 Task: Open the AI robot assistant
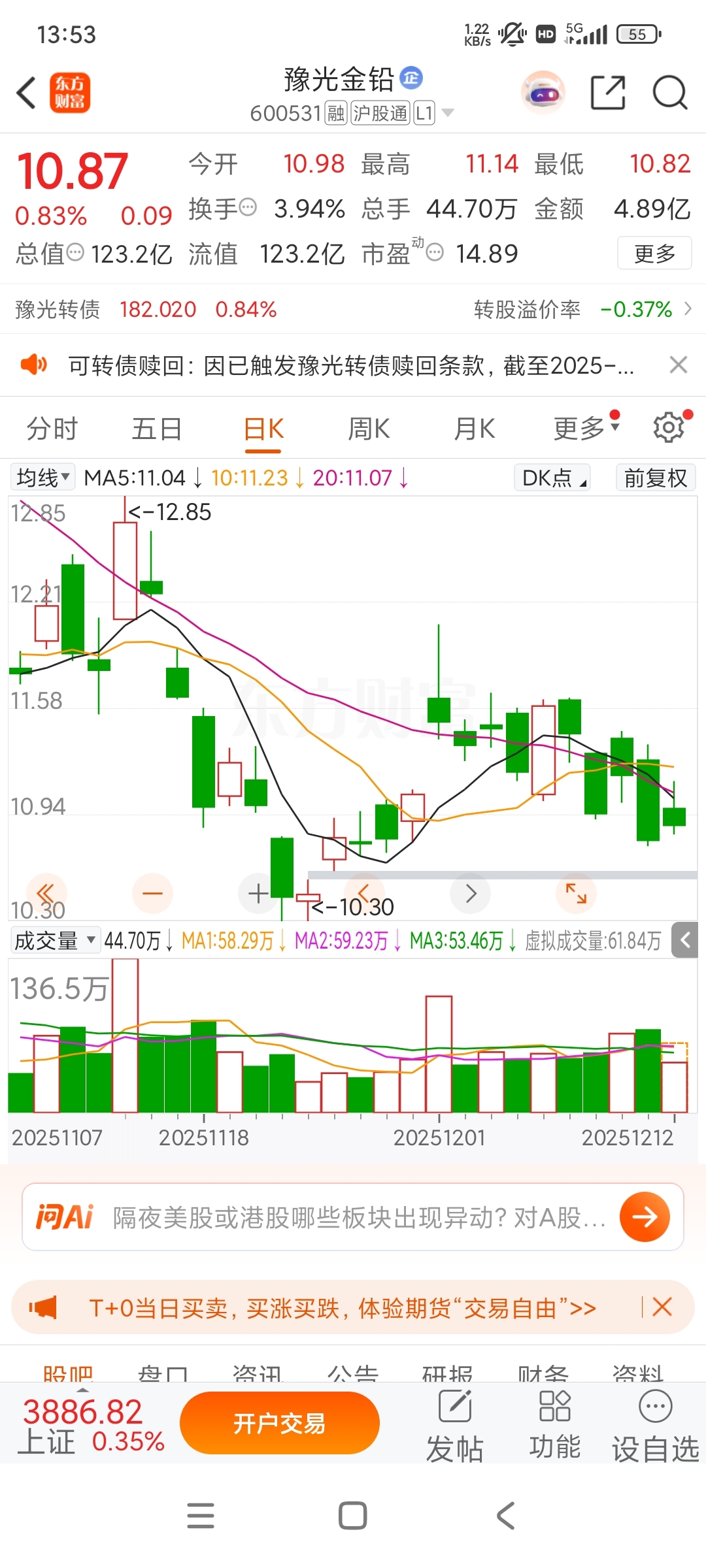coord(543,92)
